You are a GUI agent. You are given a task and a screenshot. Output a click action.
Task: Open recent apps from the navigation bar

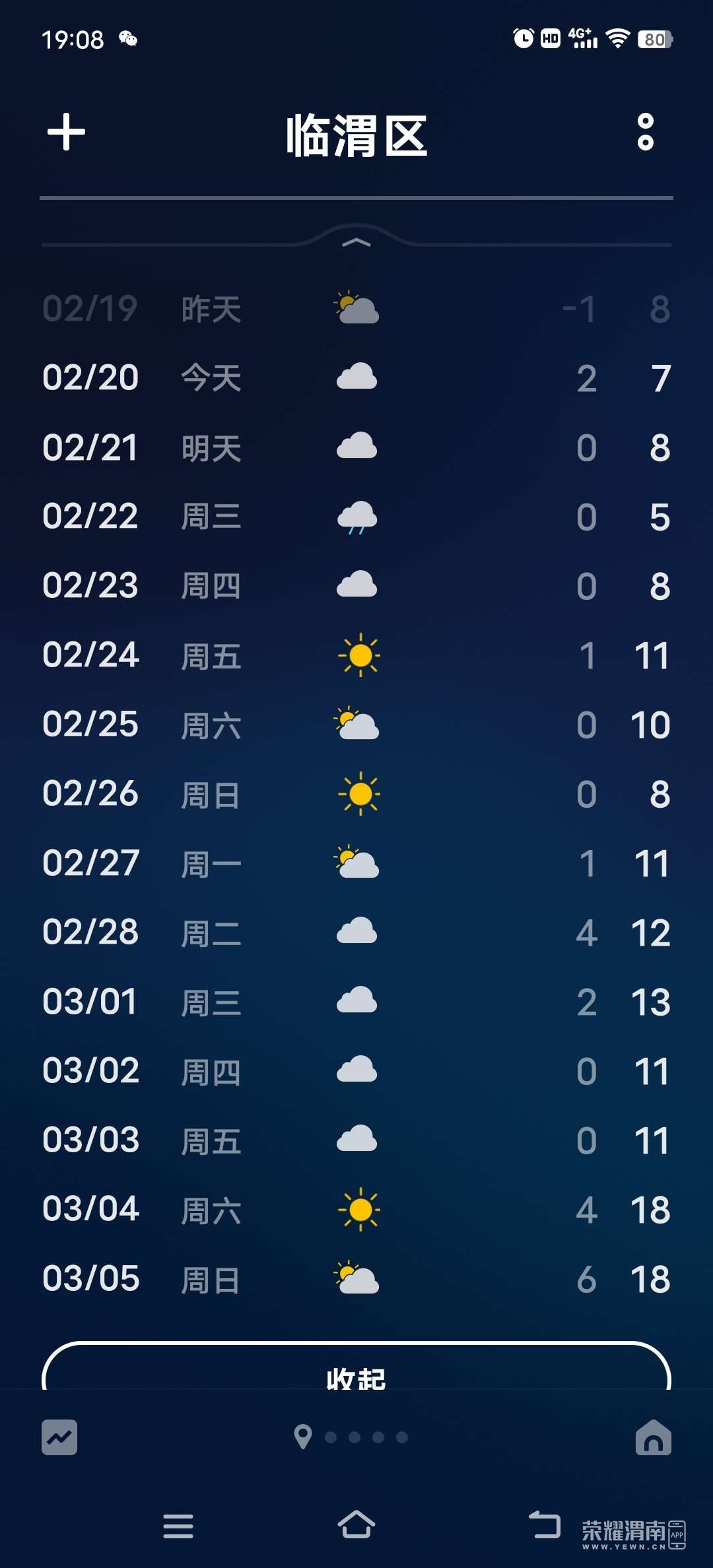point(178,1526)
